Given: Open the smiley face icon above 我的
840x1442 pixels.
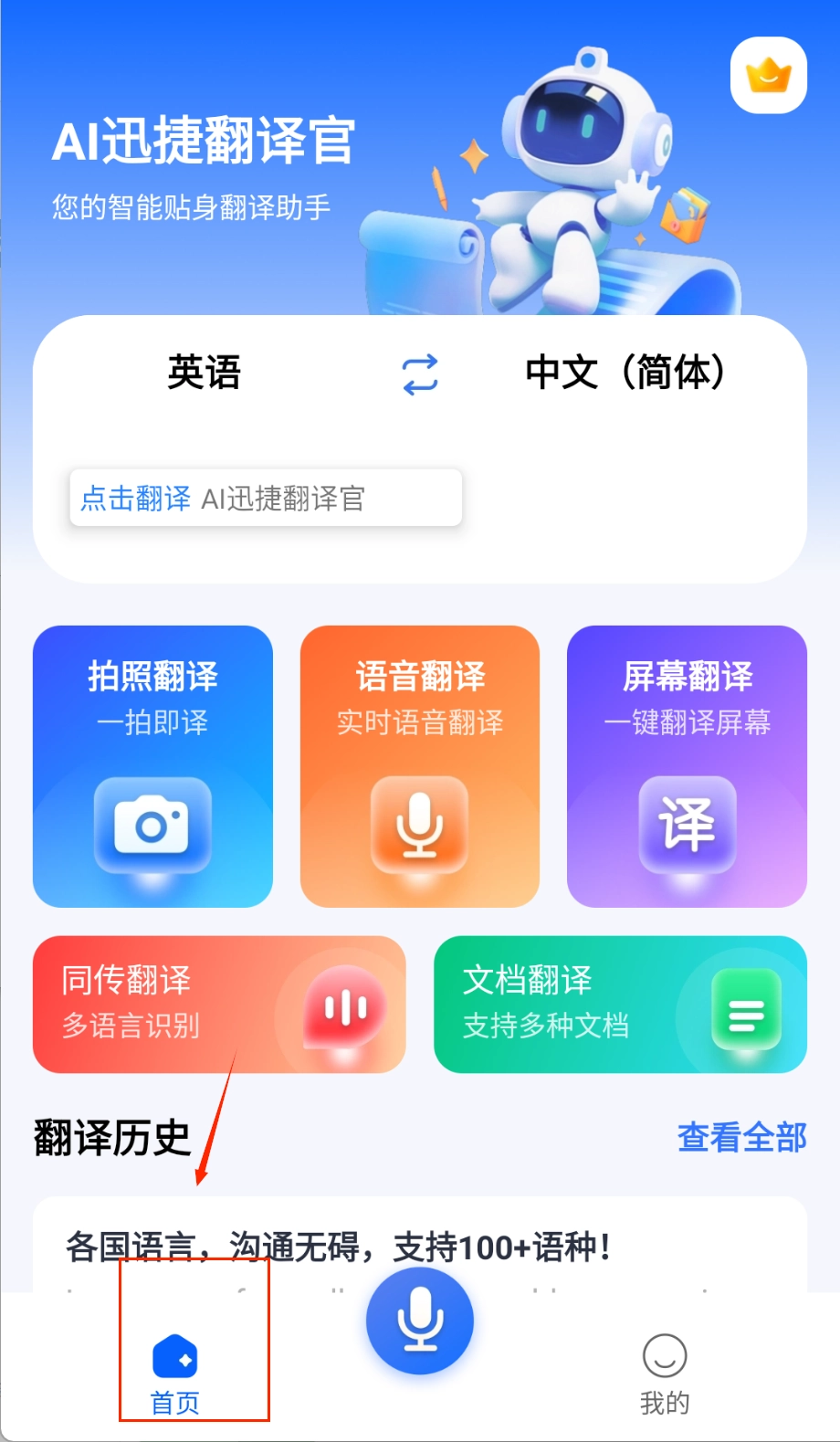Looking at the screenshot, I should [665, 1356].
